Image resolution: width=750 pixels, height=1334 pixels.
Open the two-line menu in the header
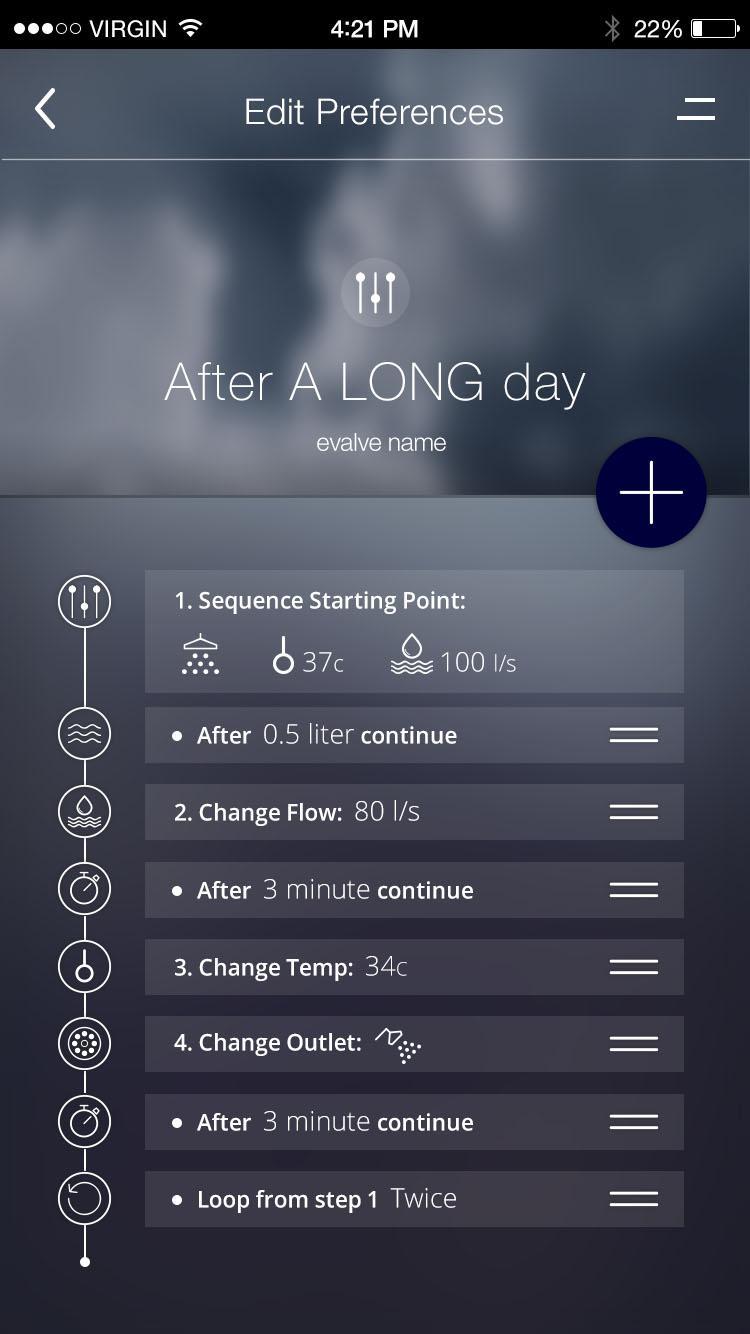(x=695, y=110)
